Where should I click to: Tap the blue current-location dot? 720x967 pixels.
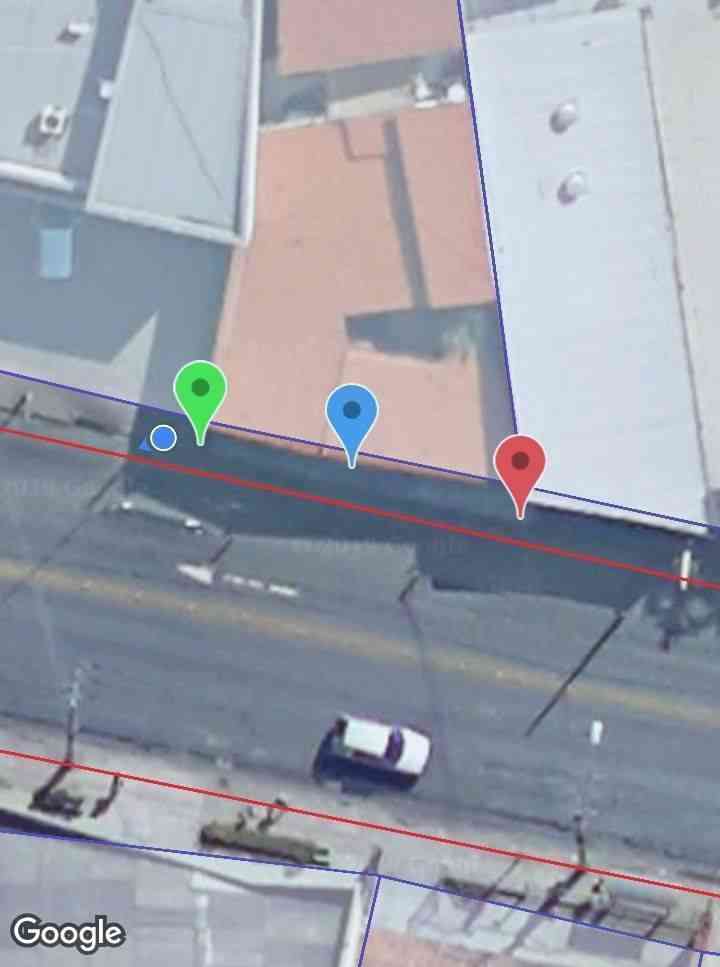[x=164, y=438]
